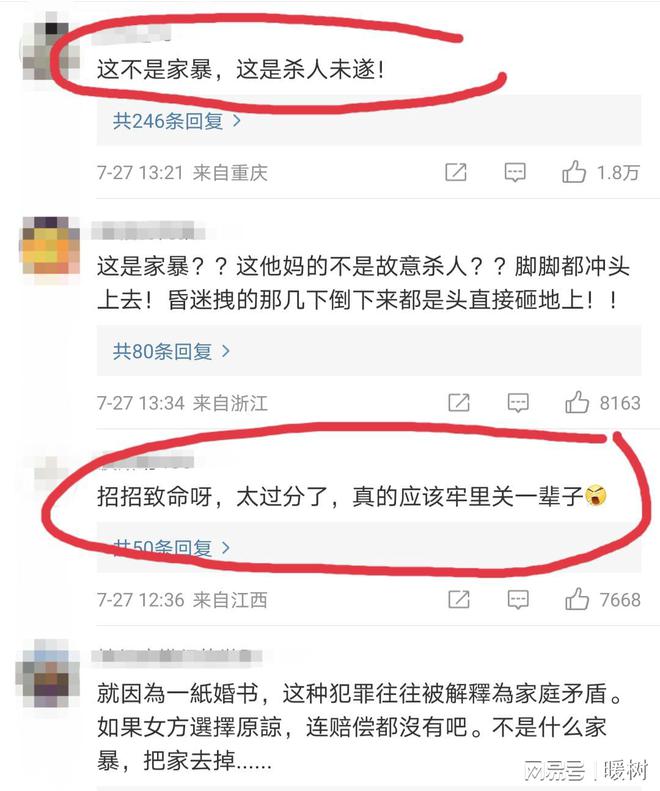Share the comment from 江西

[458, 599]
